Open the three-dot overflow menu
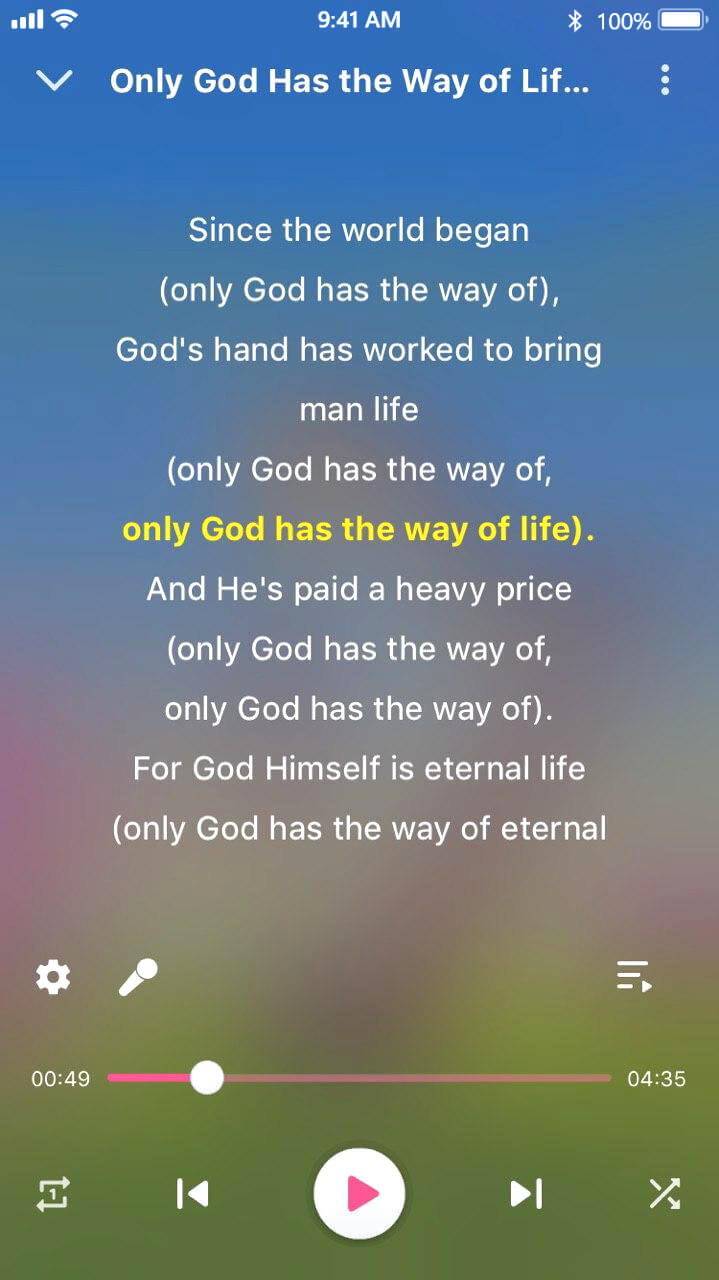This screenshot has height=1280, width=719. click(x=665, y=81)
